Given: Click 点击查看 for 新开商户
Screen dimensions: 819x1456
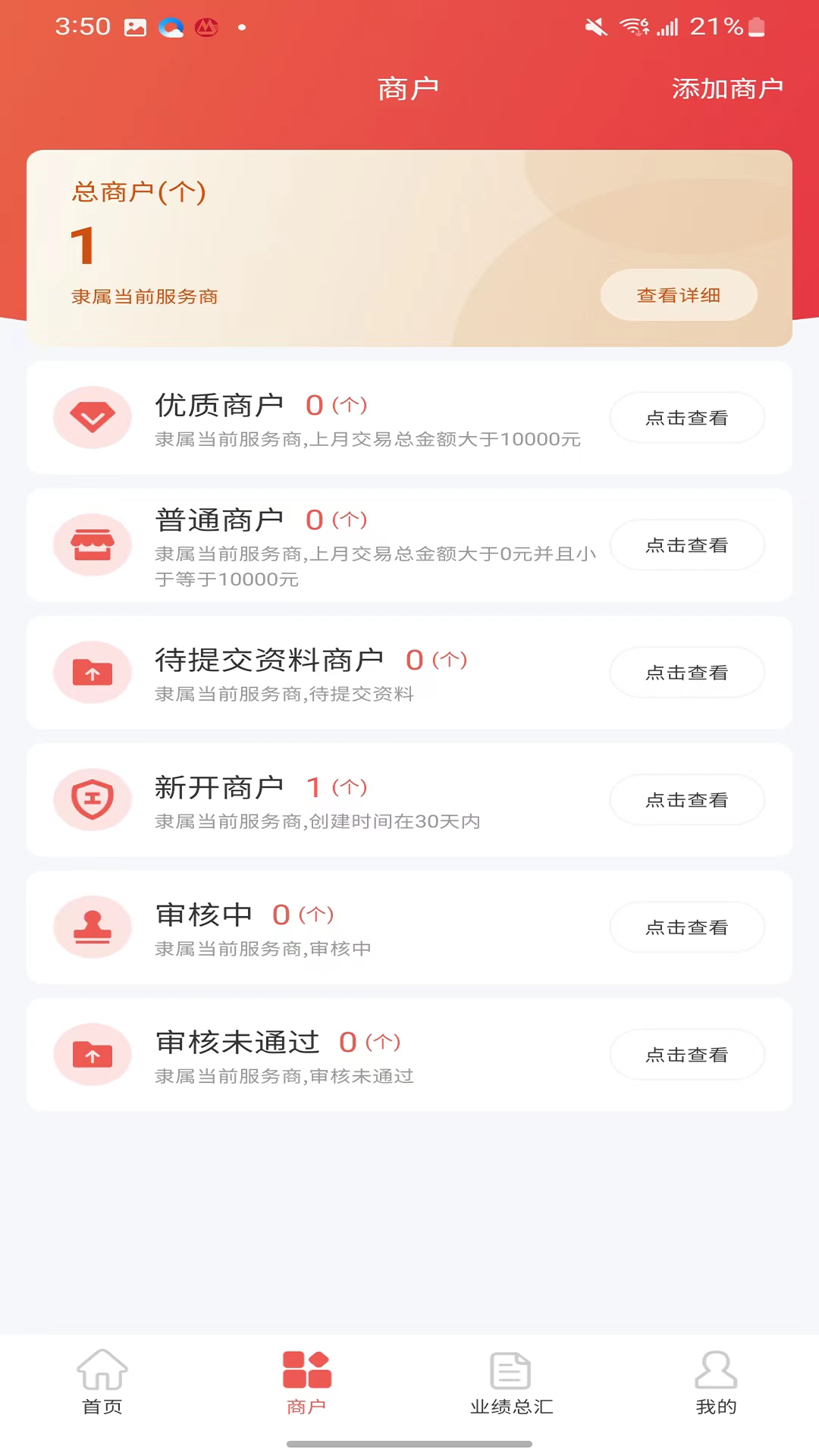Looking at the screenshot, I should (687, 799).
